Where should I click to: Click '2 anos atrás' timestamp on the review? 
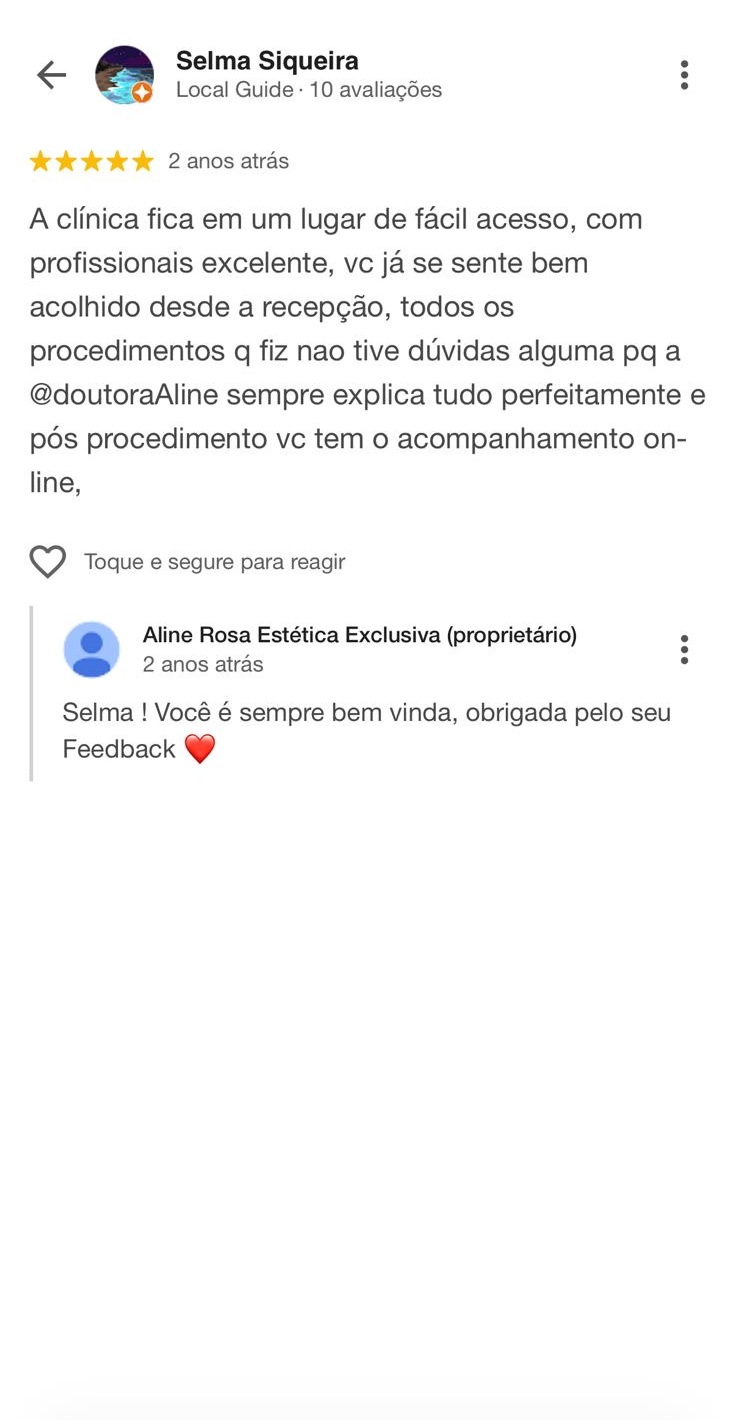click(230, 160)
